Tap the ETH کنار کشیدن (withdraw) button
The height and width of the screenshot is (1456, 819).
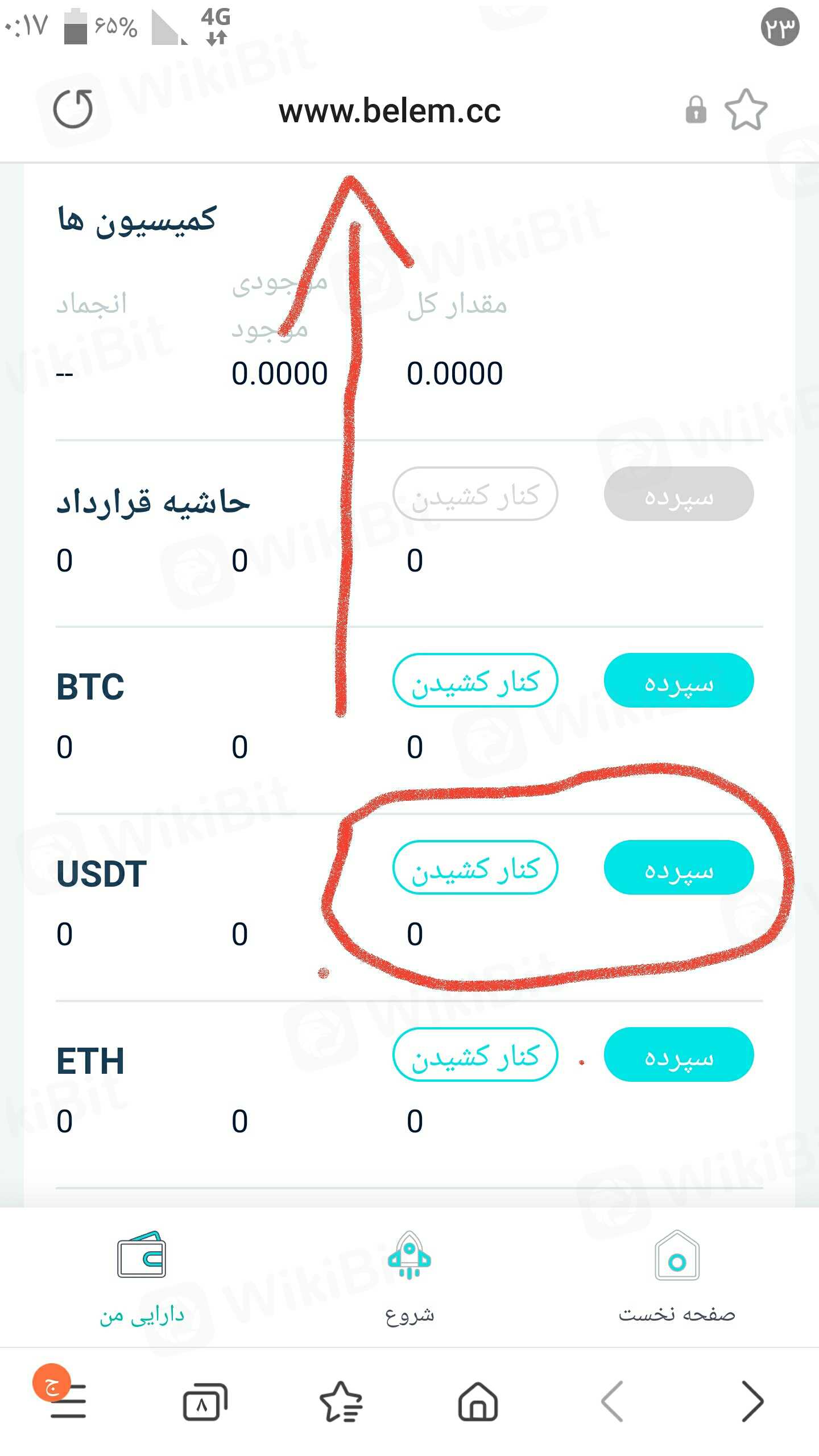coord(475,1054)
